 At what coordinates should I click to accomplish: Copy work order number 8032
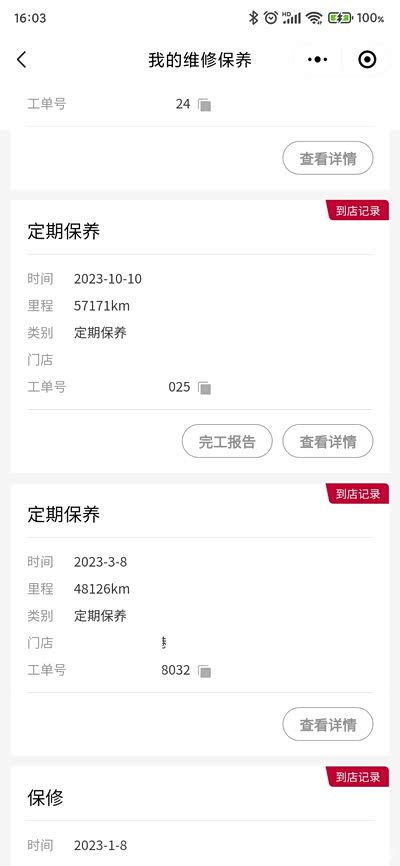click(205, 672)
